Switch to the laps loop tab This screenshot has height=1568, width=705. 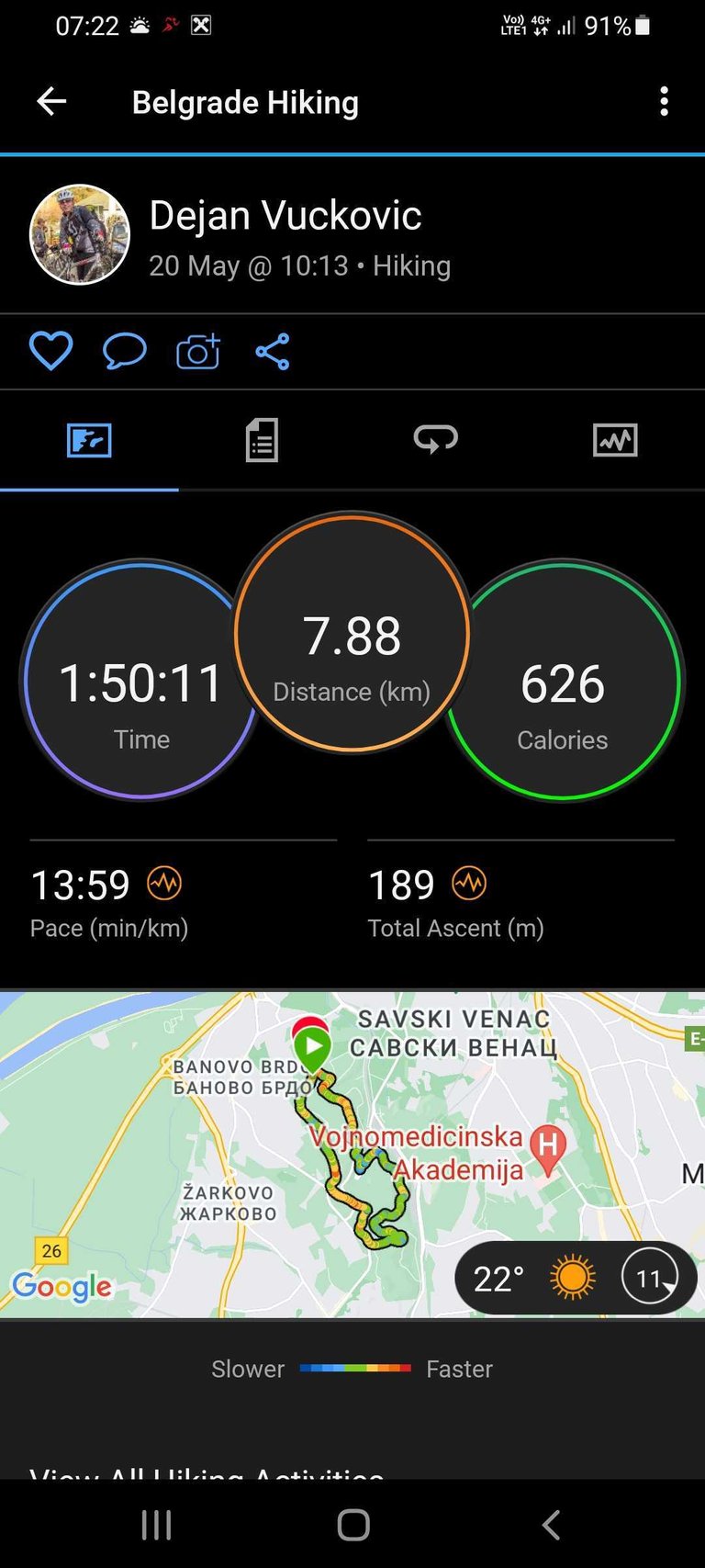tap(435, 440)
